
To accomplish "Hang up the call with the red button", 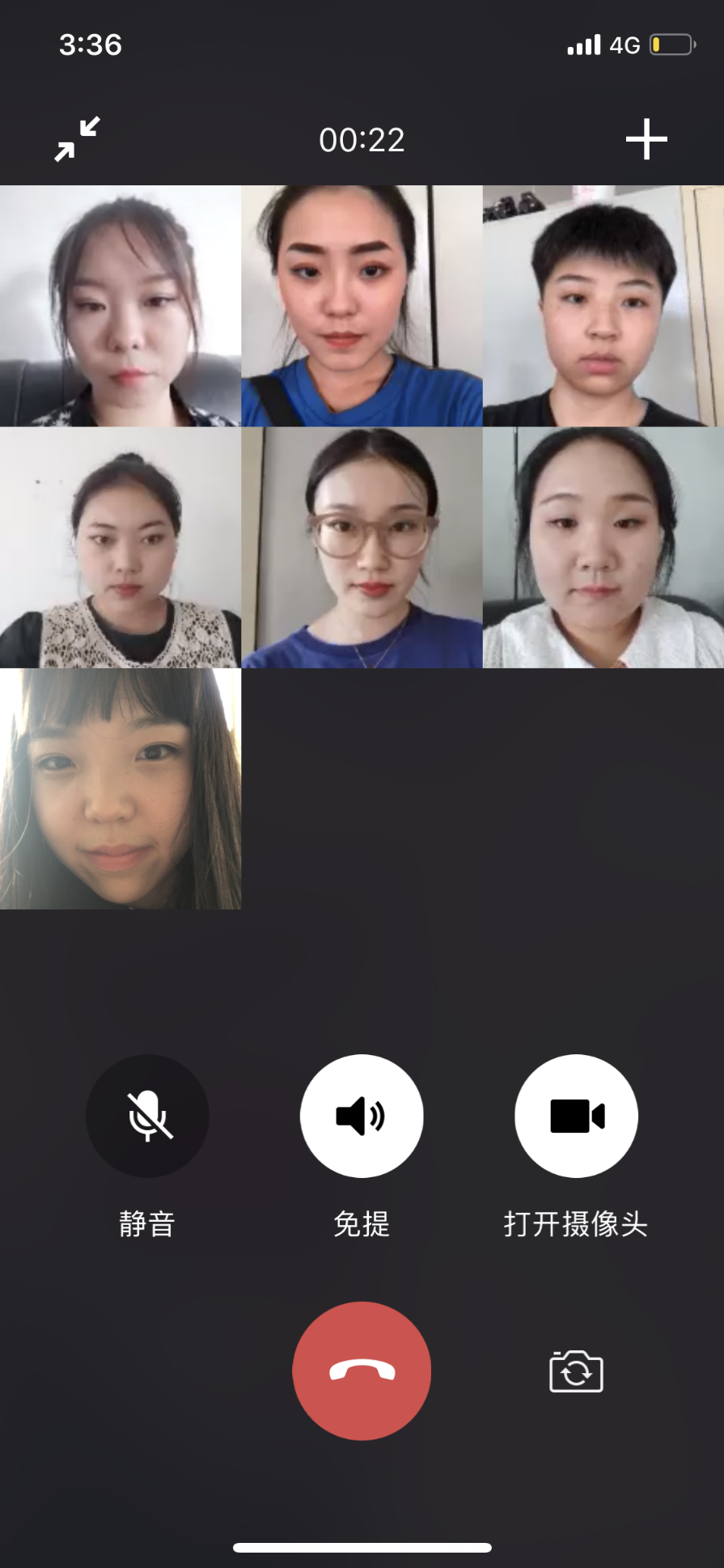I will 362,1371.
